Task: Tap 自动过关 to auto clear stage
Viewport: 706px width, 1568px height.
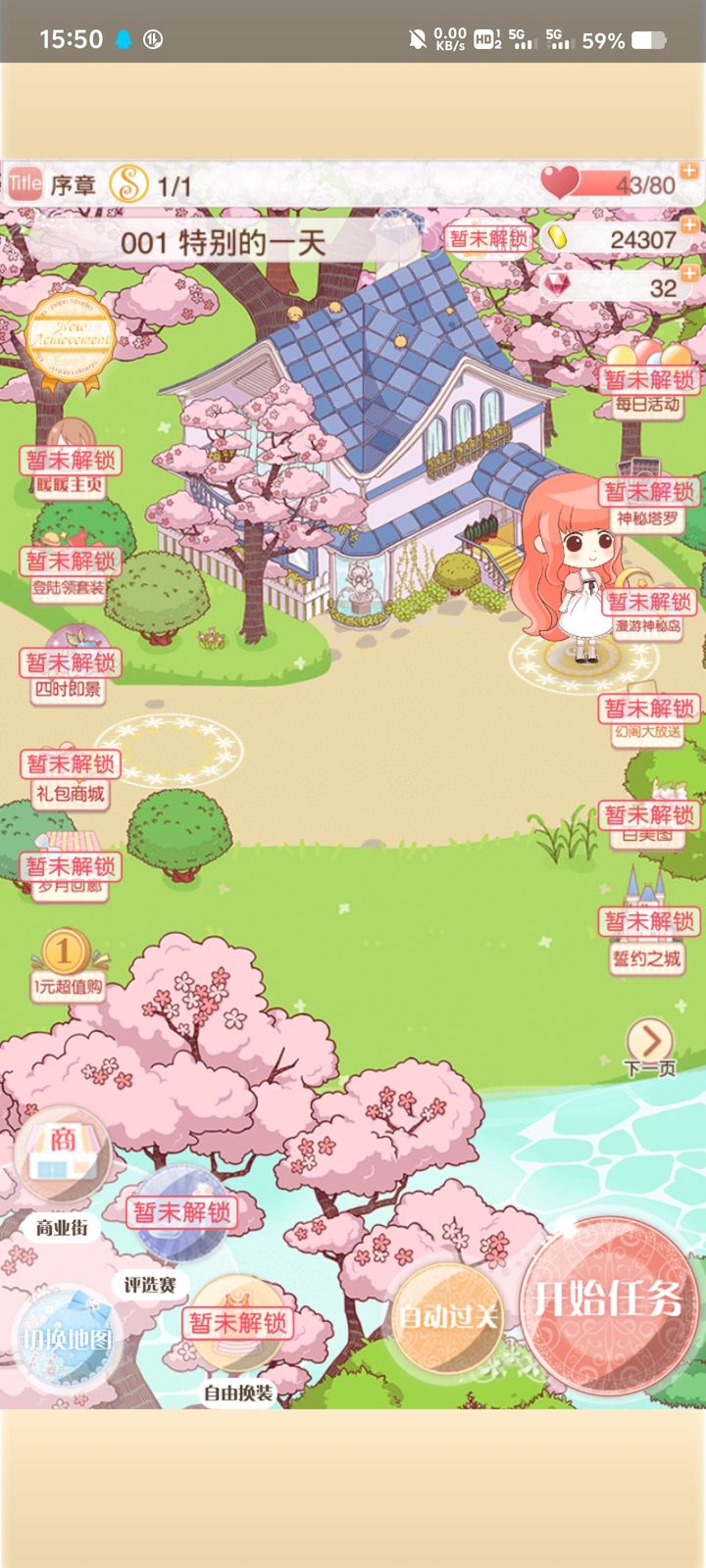Action: click(447, 1315)
